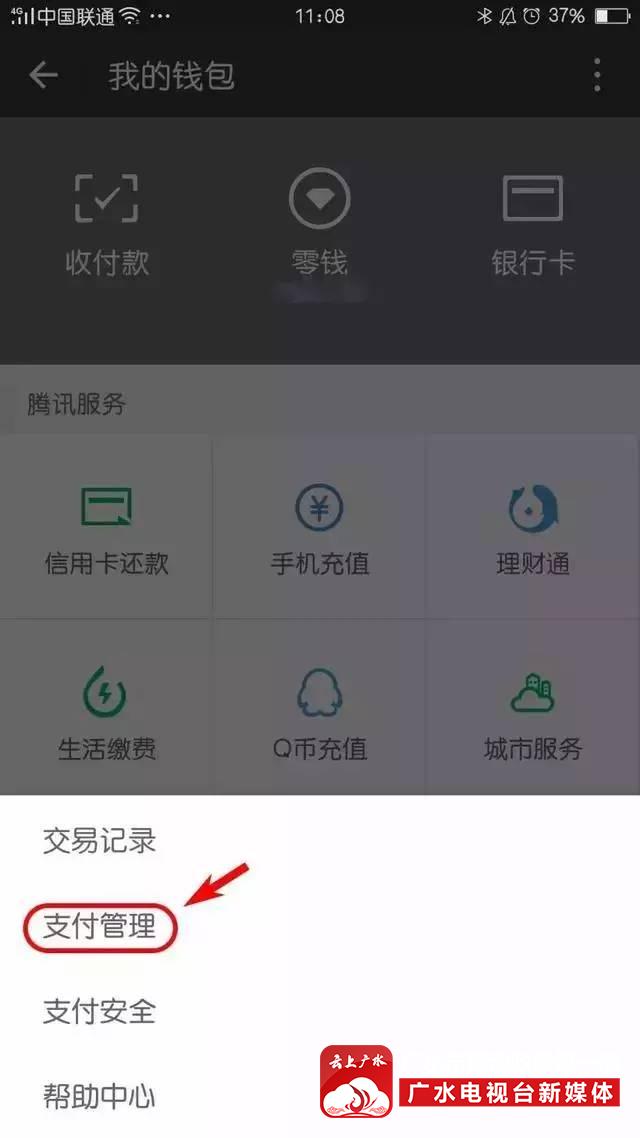The width and height of the screenshot is (640, 1138).
Task: Open 手机充值 mobile top-up
Action: click(x=319, y=528)
